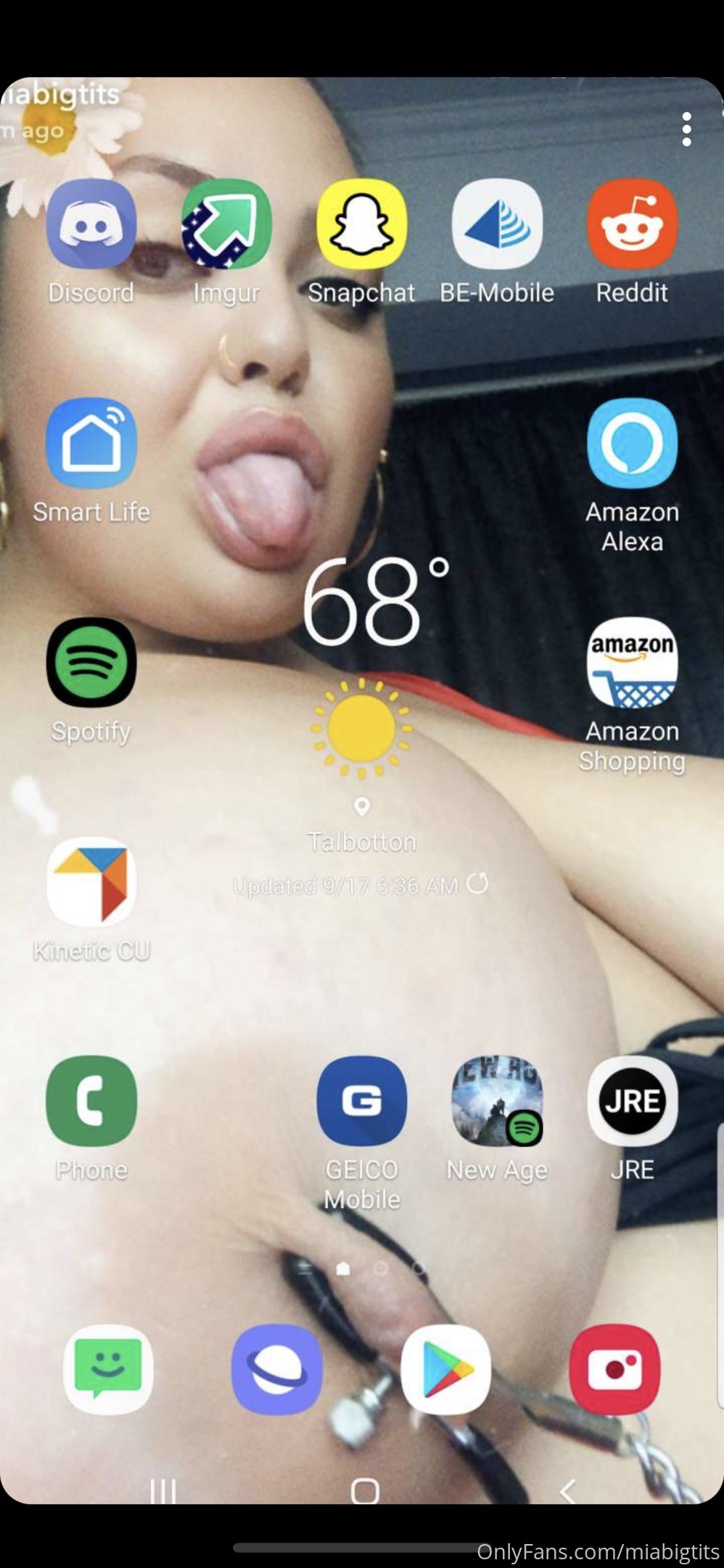The height and width of the screenshot is (1568, 724).
Task: Refresh the Talbotton weather widget
Action: tap(477, 883)
